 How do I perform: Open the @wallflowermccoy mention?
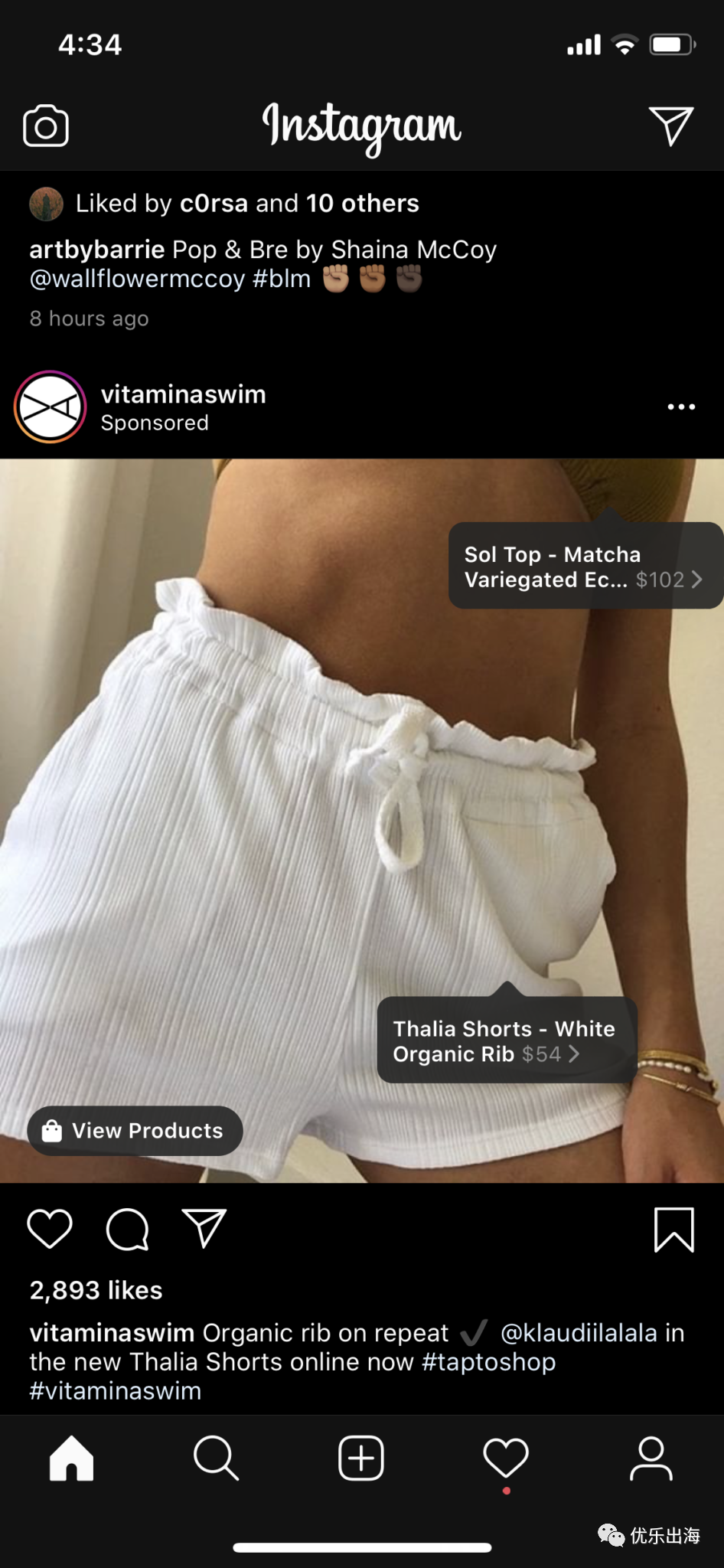137,279
